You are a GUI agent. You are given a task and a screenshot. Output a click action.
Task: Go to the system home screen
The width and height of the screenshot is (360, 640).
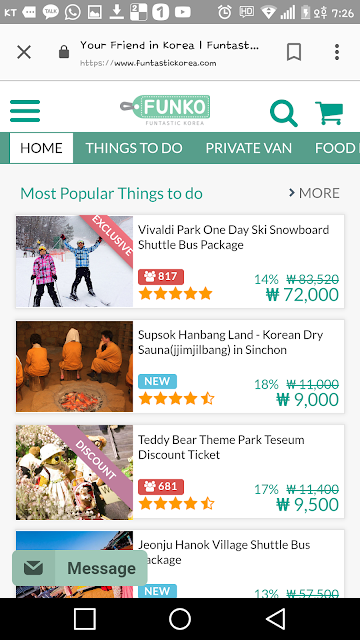(180, 619)
